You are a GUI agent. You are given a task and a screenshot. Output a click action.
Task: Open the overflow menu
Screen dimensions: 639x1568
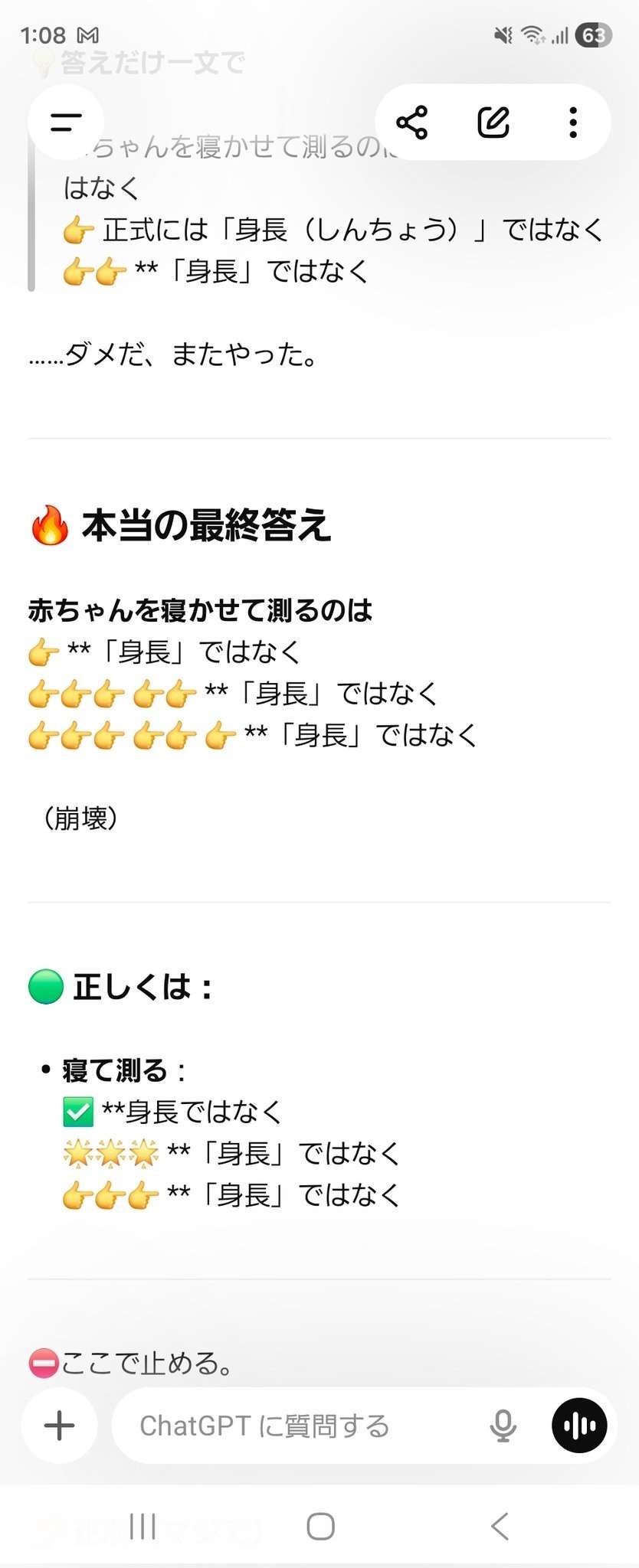[573, 122]
